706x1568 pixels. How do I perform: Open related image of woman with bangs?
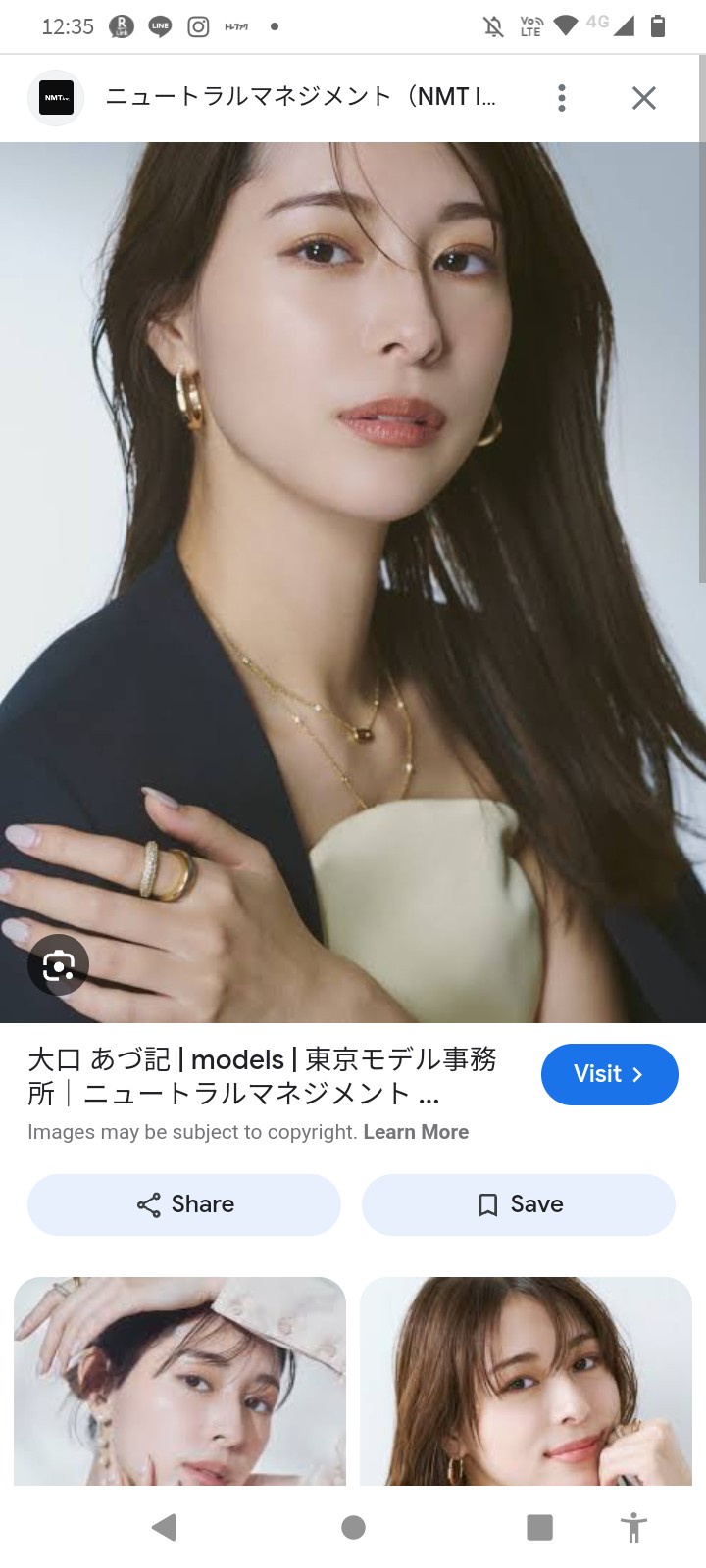point(526,1380)
